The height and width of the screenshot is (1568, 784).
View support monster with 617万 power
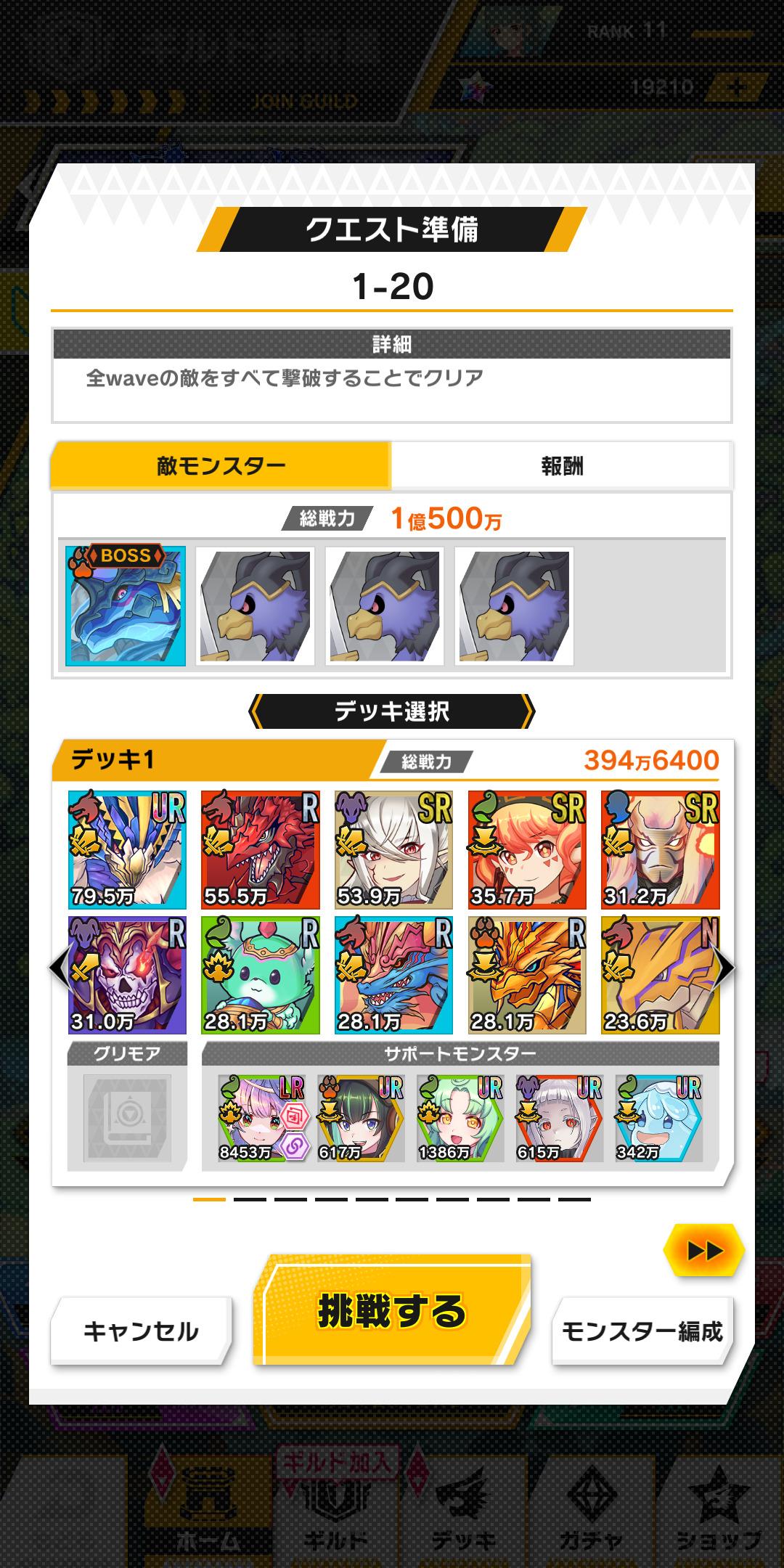pos(361,1119)
